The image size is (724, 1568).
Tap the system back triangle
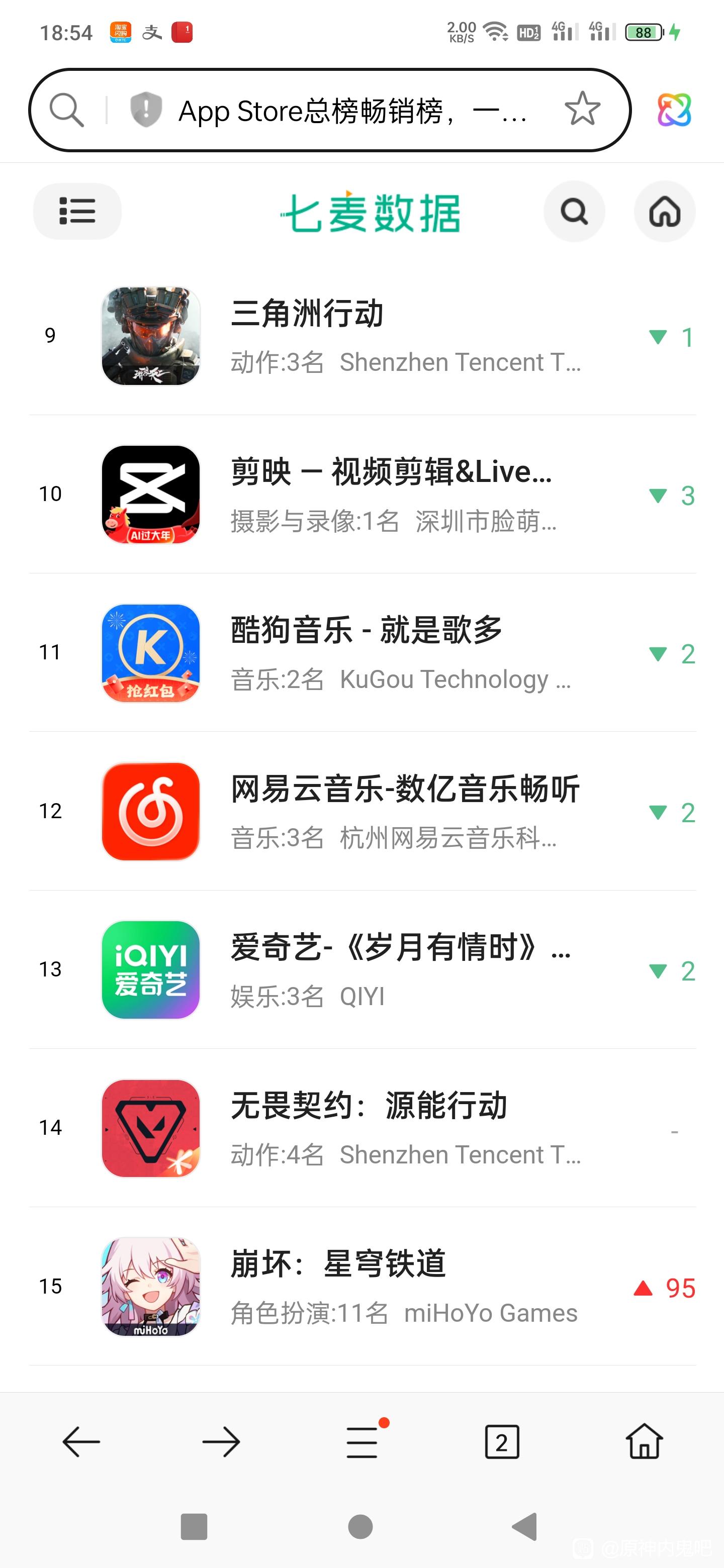(525, 1527)
